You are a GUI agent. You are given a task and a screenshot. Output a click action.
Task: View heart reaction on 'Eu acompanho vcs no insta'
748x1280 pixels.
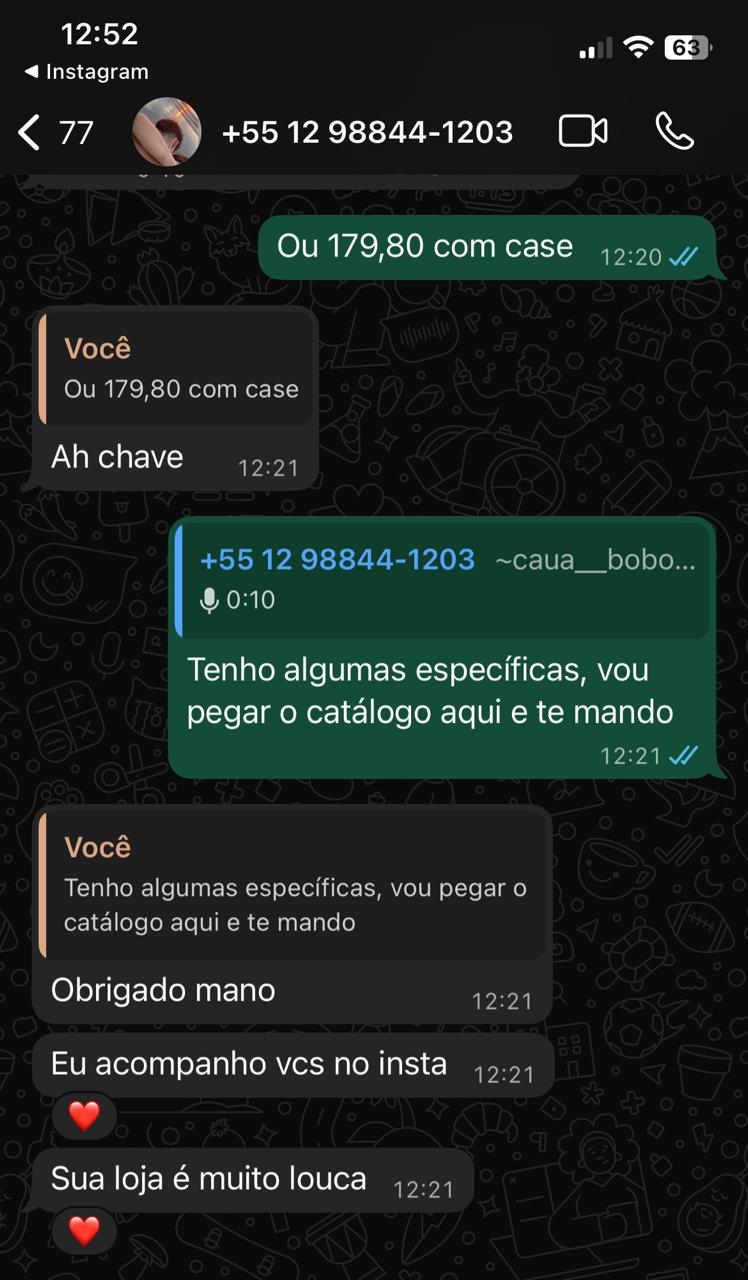pos(84,1114)
